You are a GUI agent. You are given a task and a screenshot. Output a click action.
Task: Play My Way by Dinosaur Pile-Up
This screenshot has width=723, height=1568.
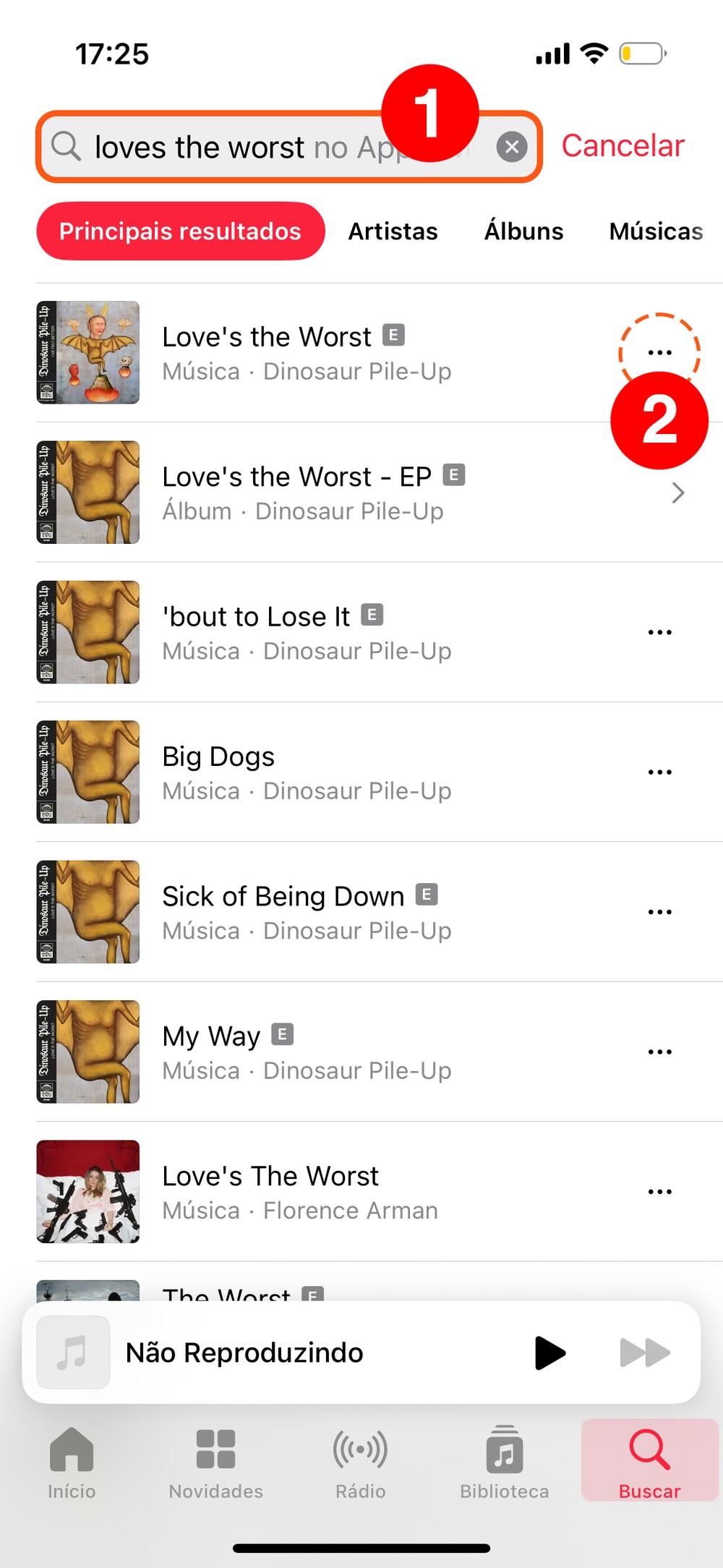coord(289,1052)
